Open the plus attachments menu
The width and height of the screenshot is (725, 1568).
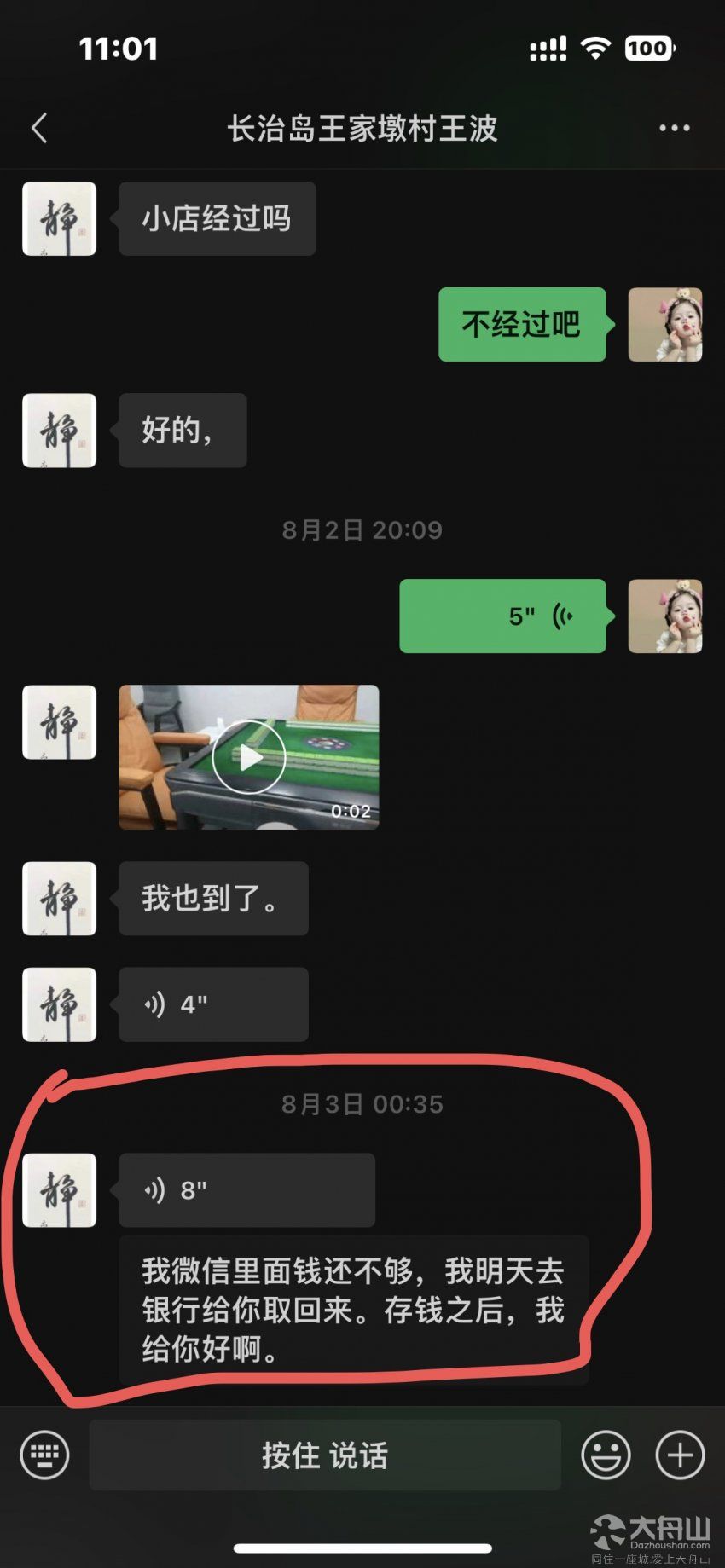pyautogui.click(x=680, y=1455)
